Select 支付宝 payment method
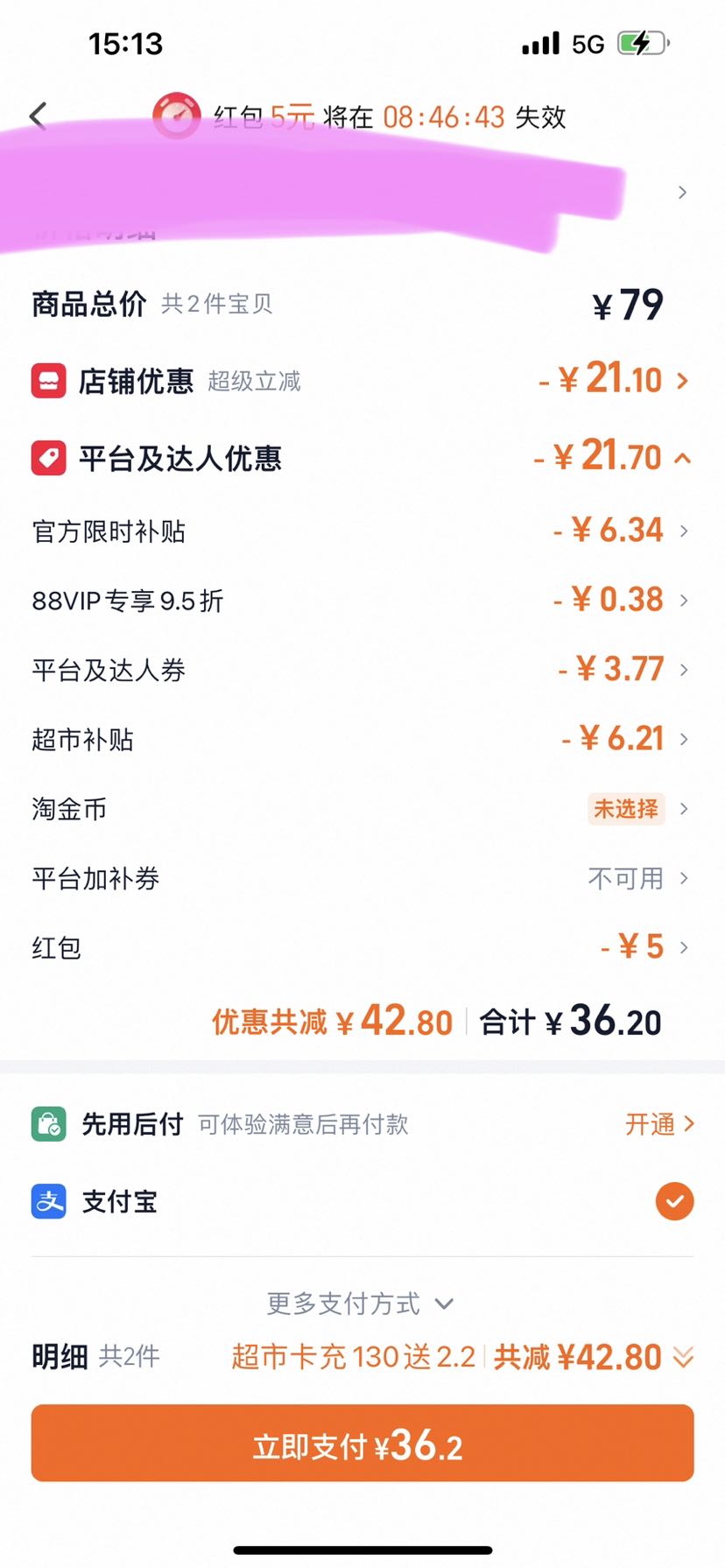The image size is (725, 1568). click(x=362, y=1201)
